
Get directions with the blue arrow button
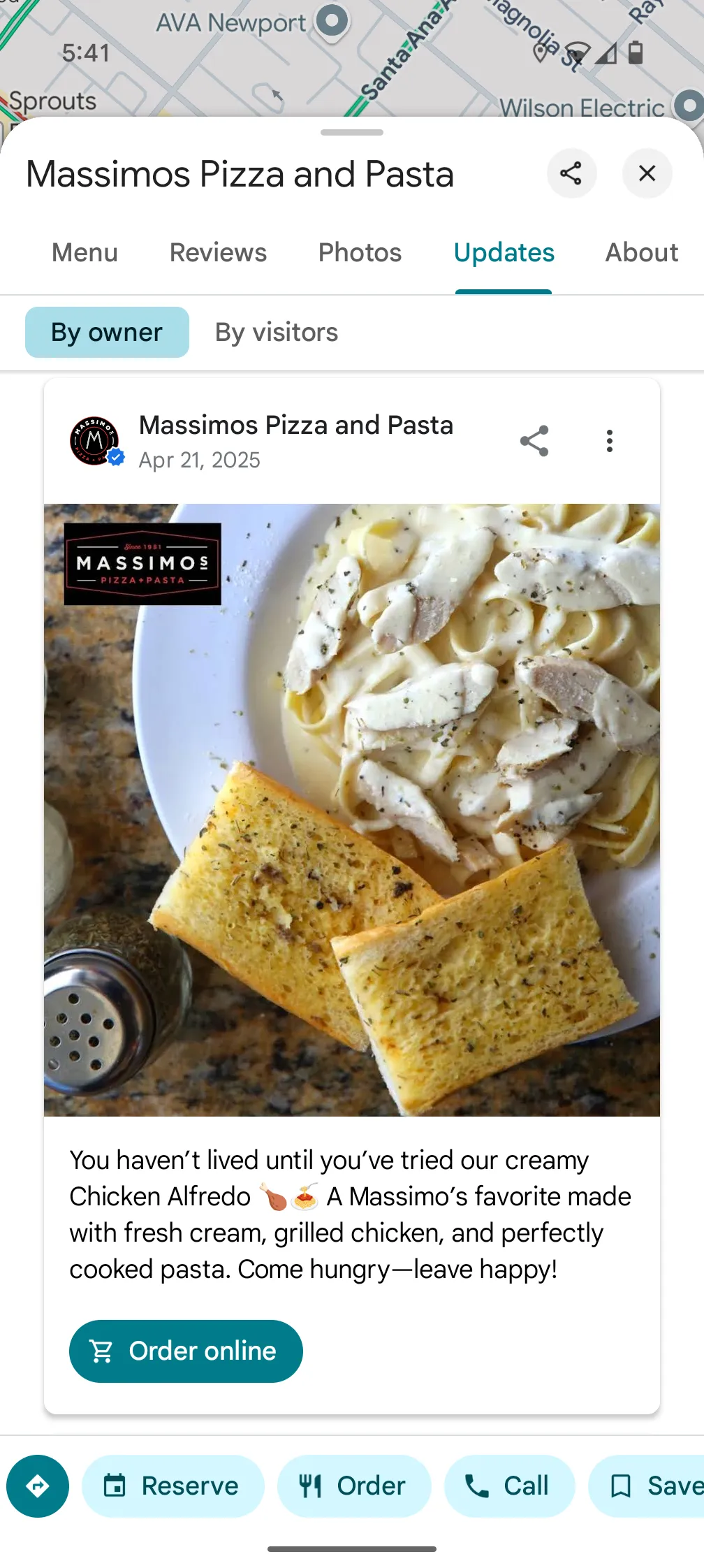38,1486
